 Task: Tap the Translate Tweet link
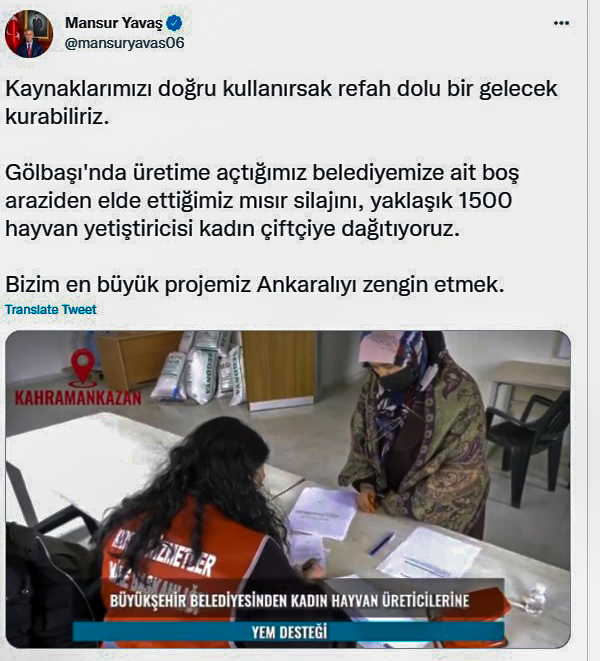[51, 310]
